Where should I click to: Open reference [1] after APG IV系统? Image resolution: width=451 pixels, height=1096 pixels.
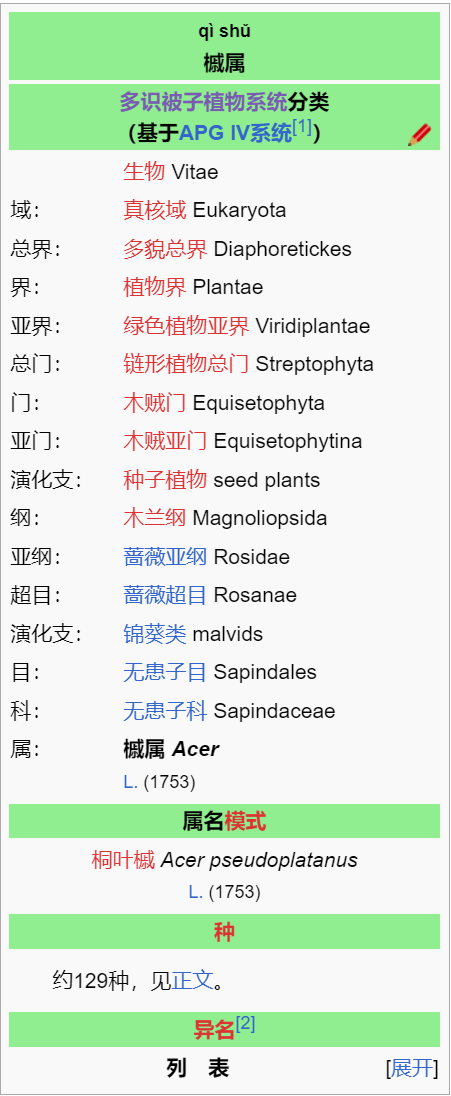pos(302,128)
